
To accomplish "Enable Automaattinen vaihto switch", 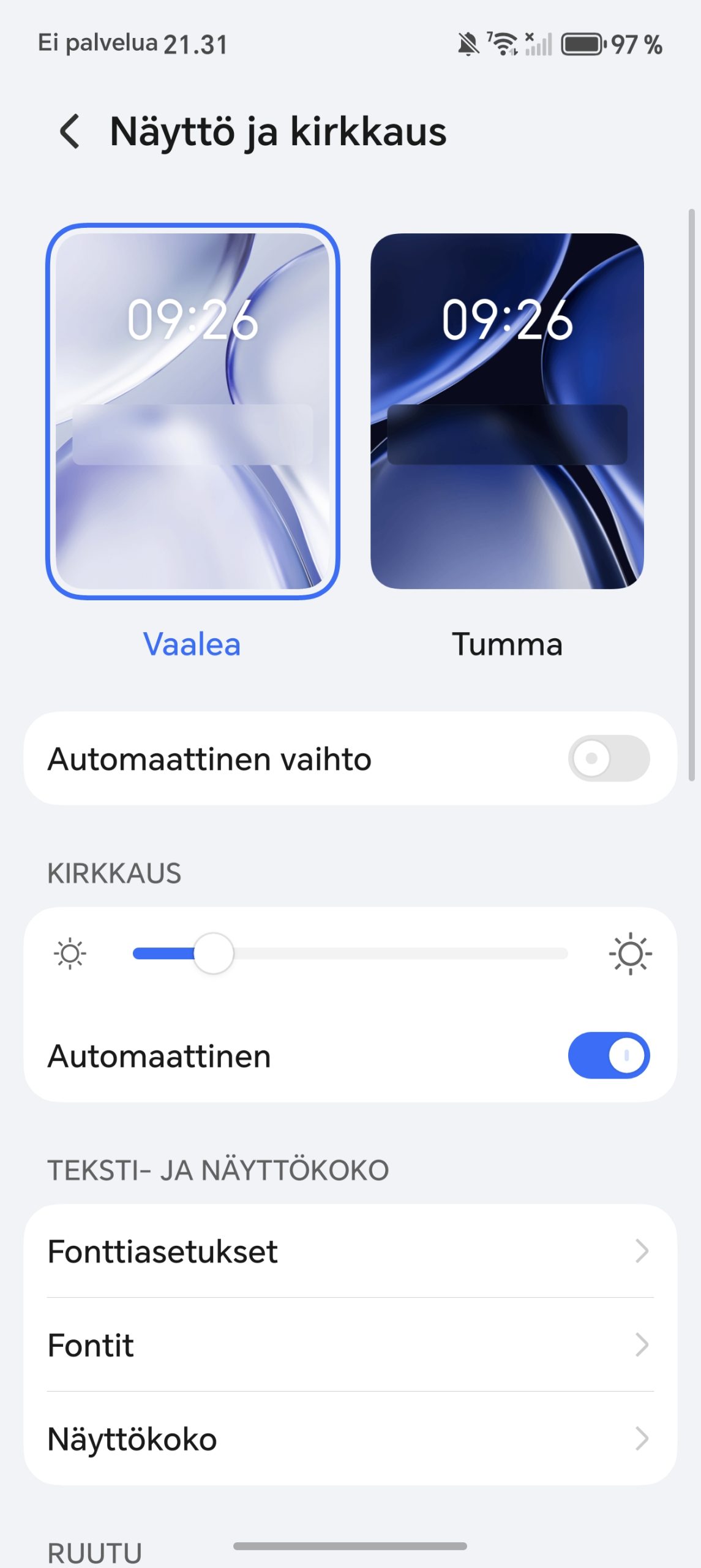I will (608, 758).
